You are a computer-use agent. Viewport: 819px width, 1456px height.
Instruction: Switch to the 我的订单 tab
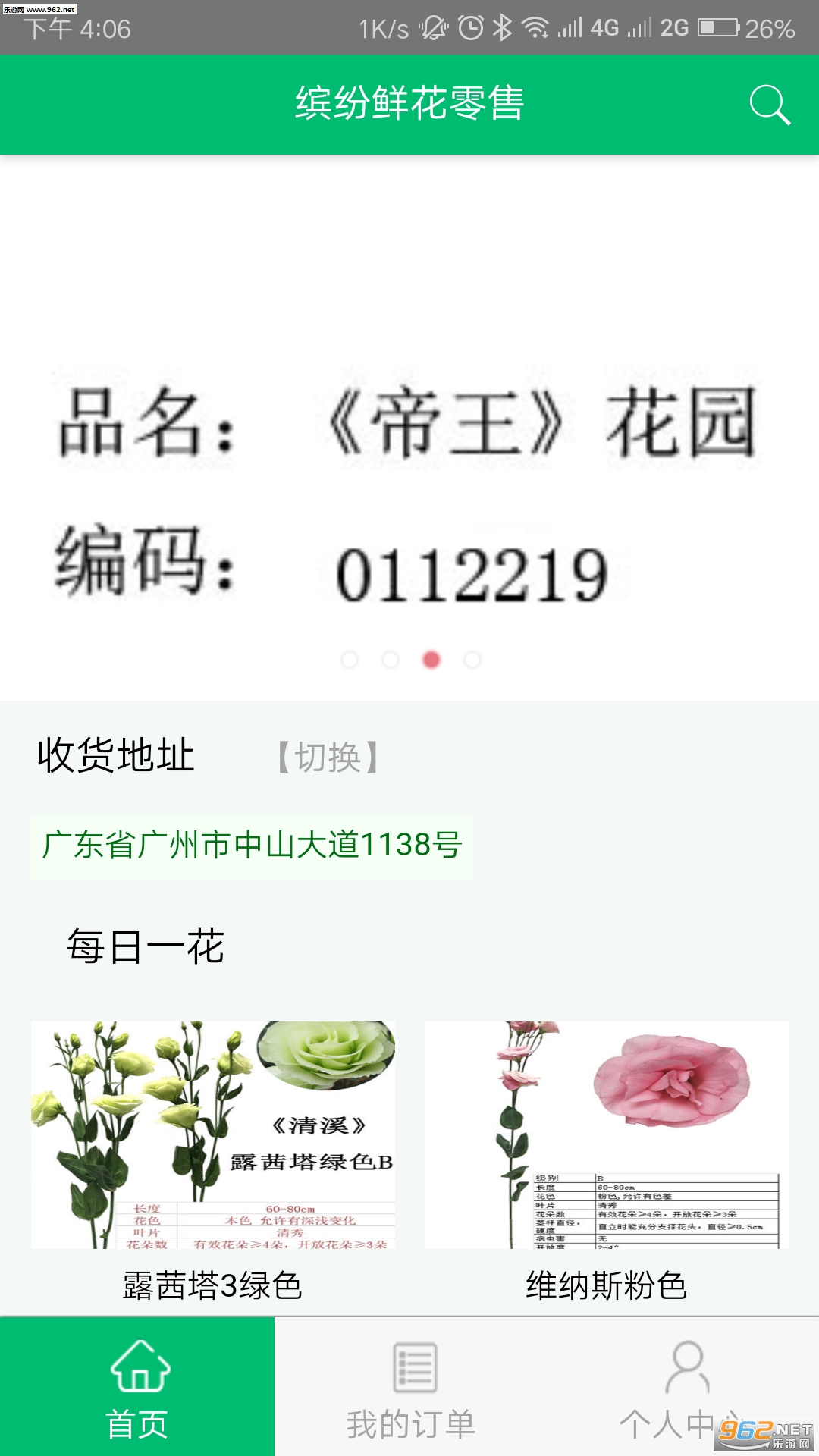click(x=412, y=1387)
